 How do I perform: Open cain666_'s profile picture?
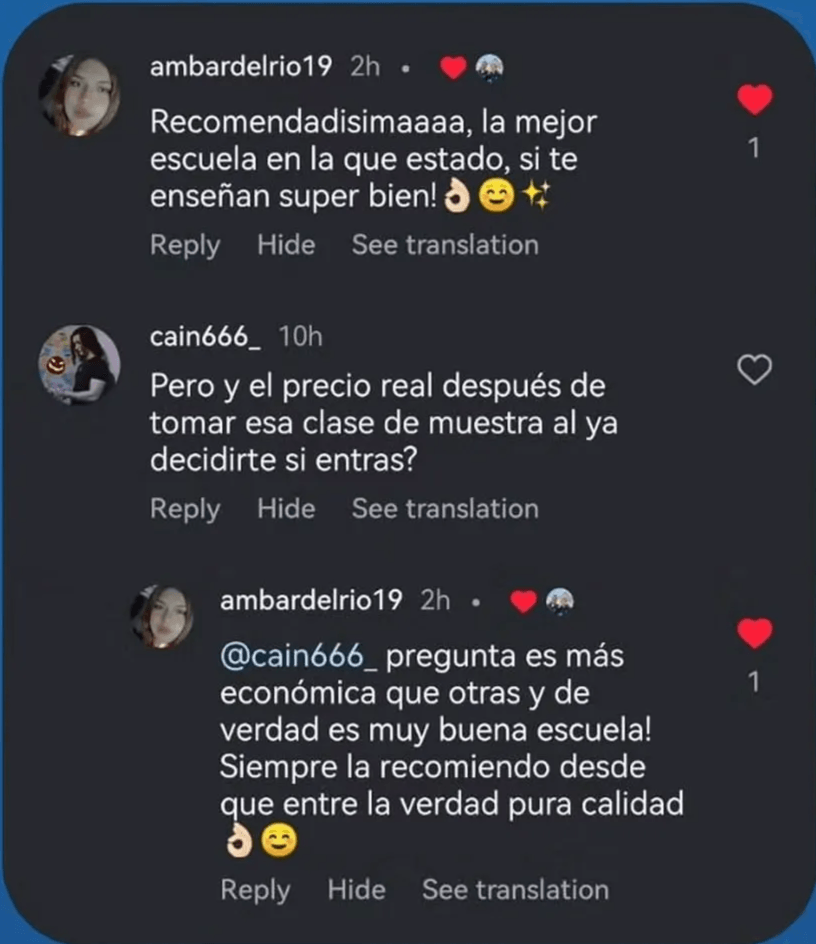coord(79,365)
